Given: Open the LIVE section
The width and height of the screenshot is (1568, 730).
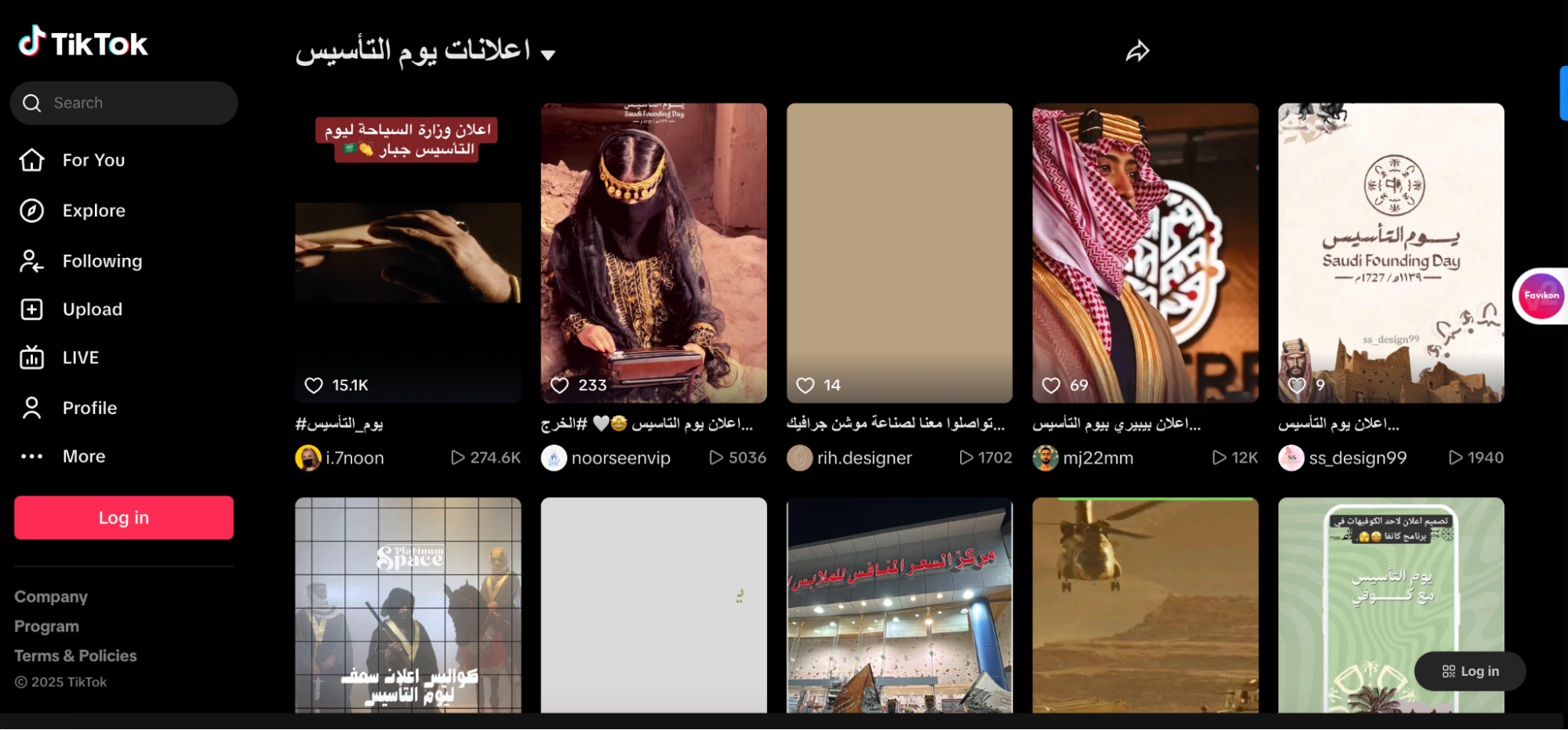Looking at the screenshot, I should pos(80,358).
